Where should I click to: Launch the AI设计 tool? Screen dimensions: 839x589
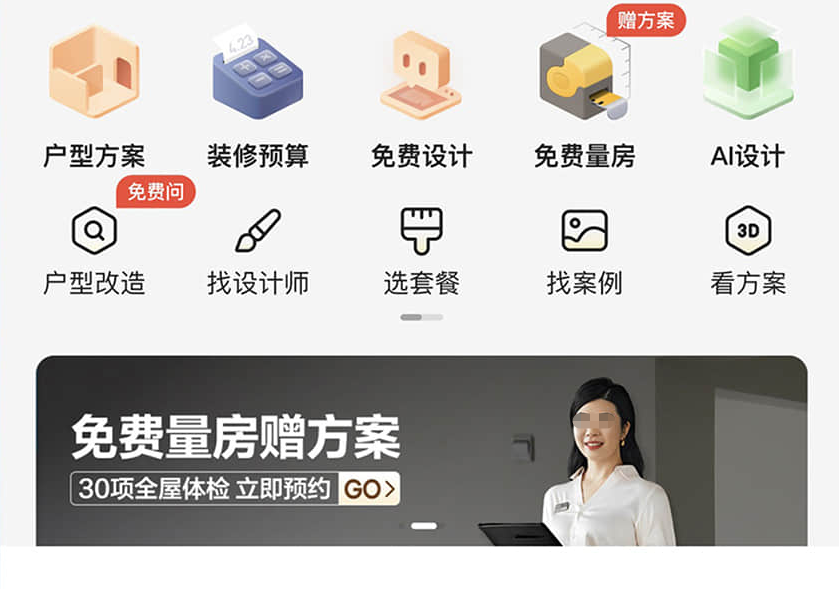pos(747,95)
